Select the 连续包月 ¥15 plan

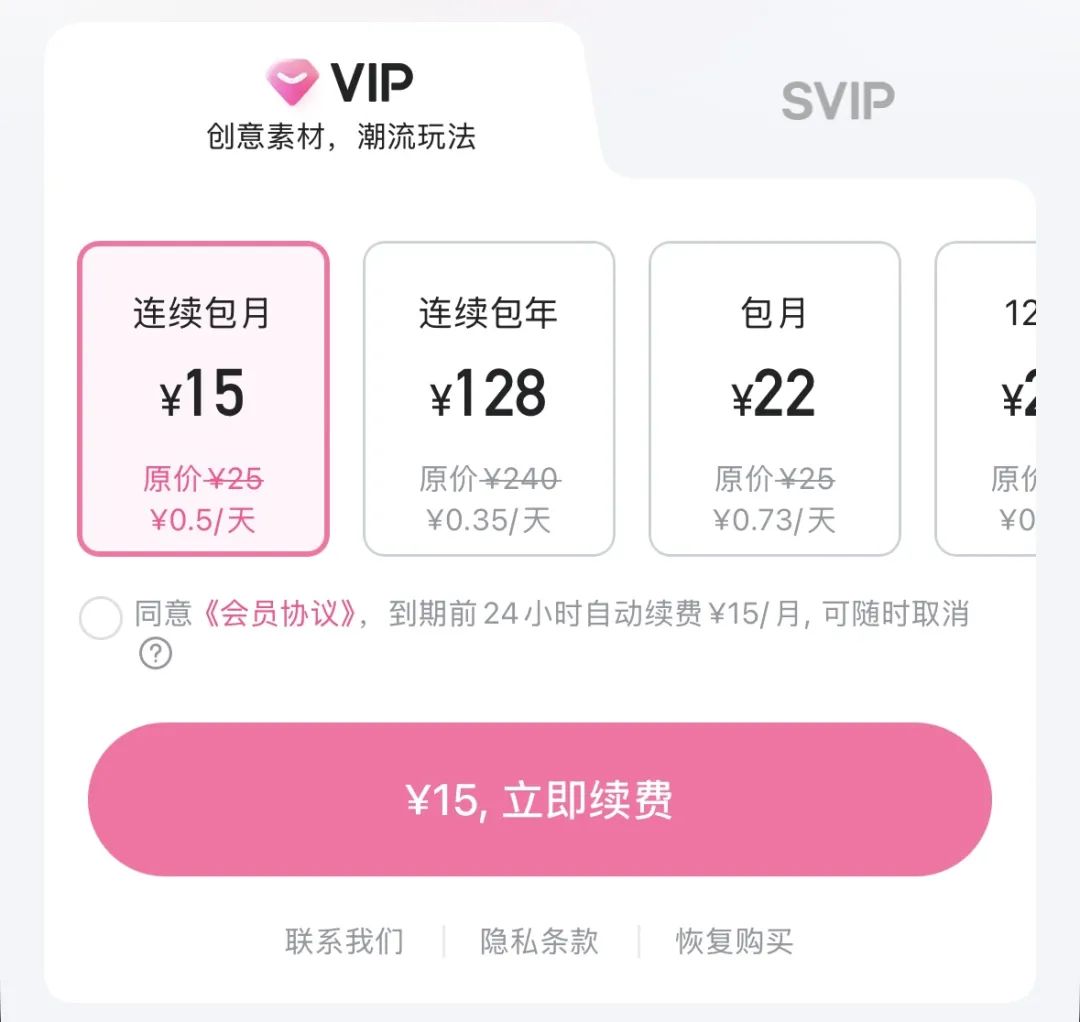pos(203,398)
